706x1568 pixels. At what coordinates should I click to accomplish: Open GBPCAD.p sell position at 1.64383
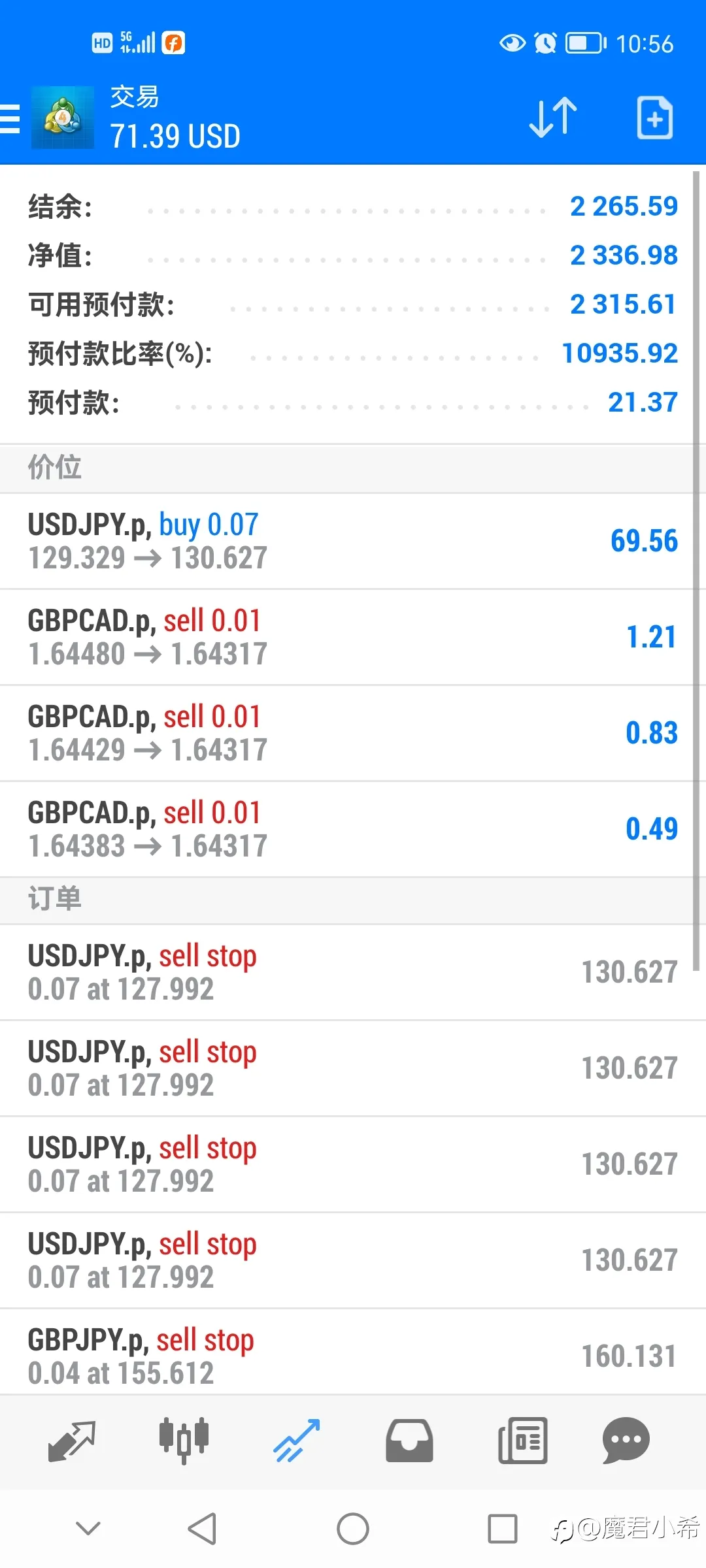353,830
